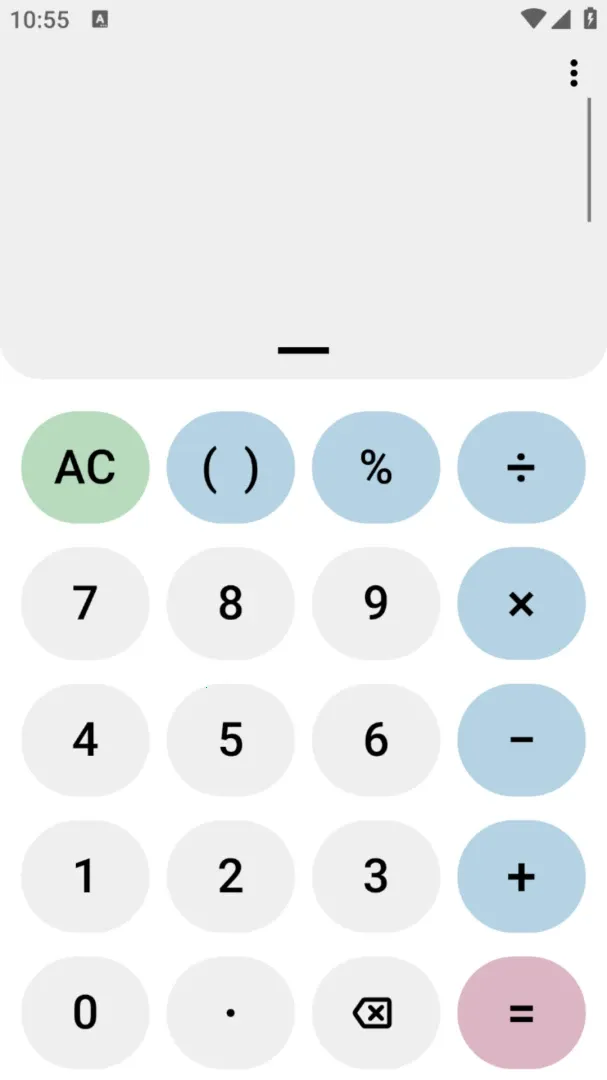This screenshot has width=607, height=1080.
Task: Select the division operator
Action: coord(522,468)
